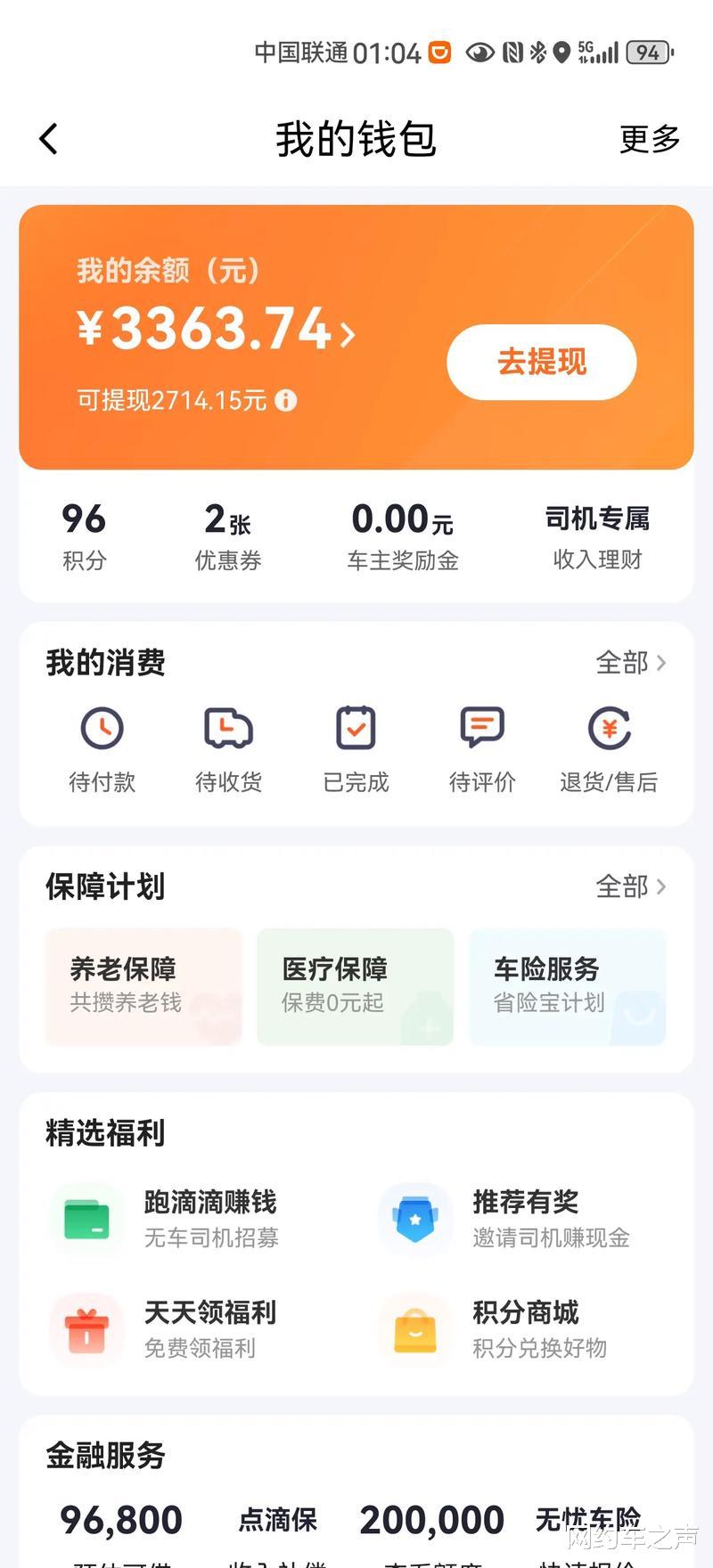Open the 更多 menu
The width and height of the screenshot is (713, 1568).
(x=650, y=139)
